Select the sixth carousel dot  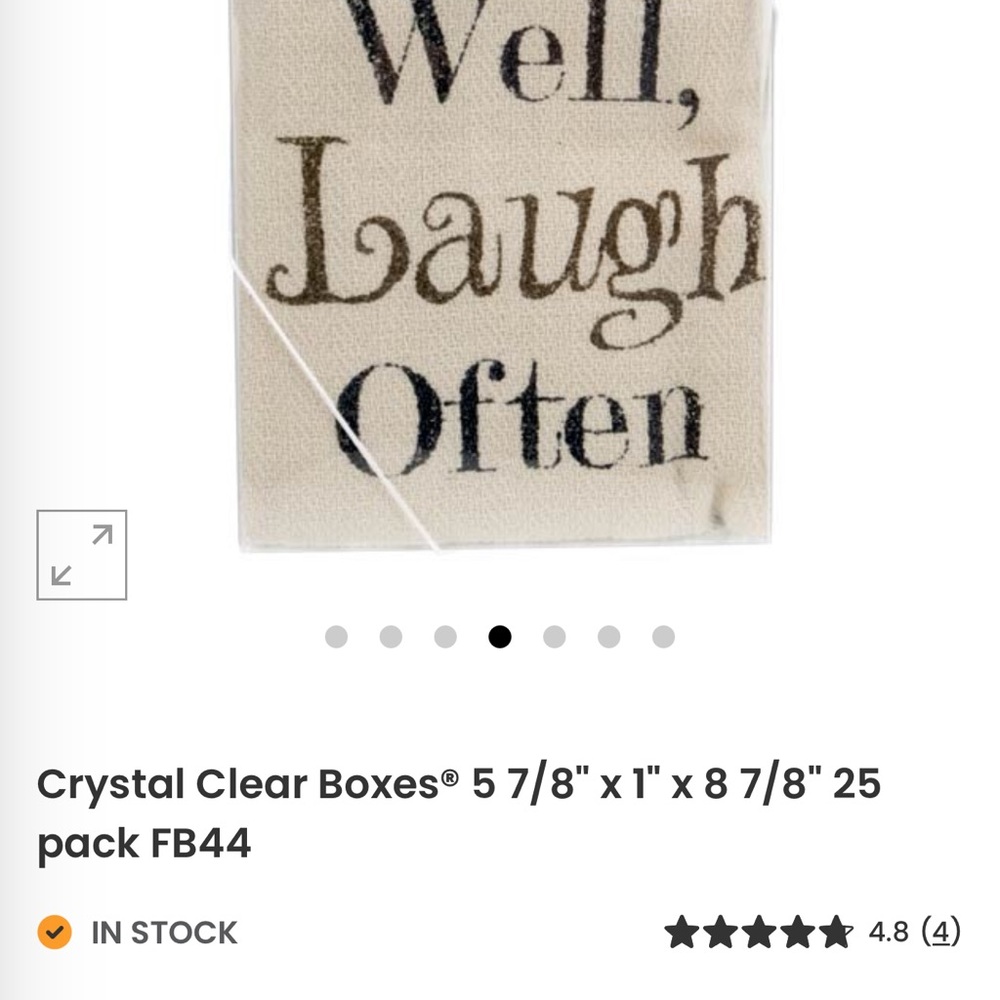pyautogui.click(x=609, y=637)
